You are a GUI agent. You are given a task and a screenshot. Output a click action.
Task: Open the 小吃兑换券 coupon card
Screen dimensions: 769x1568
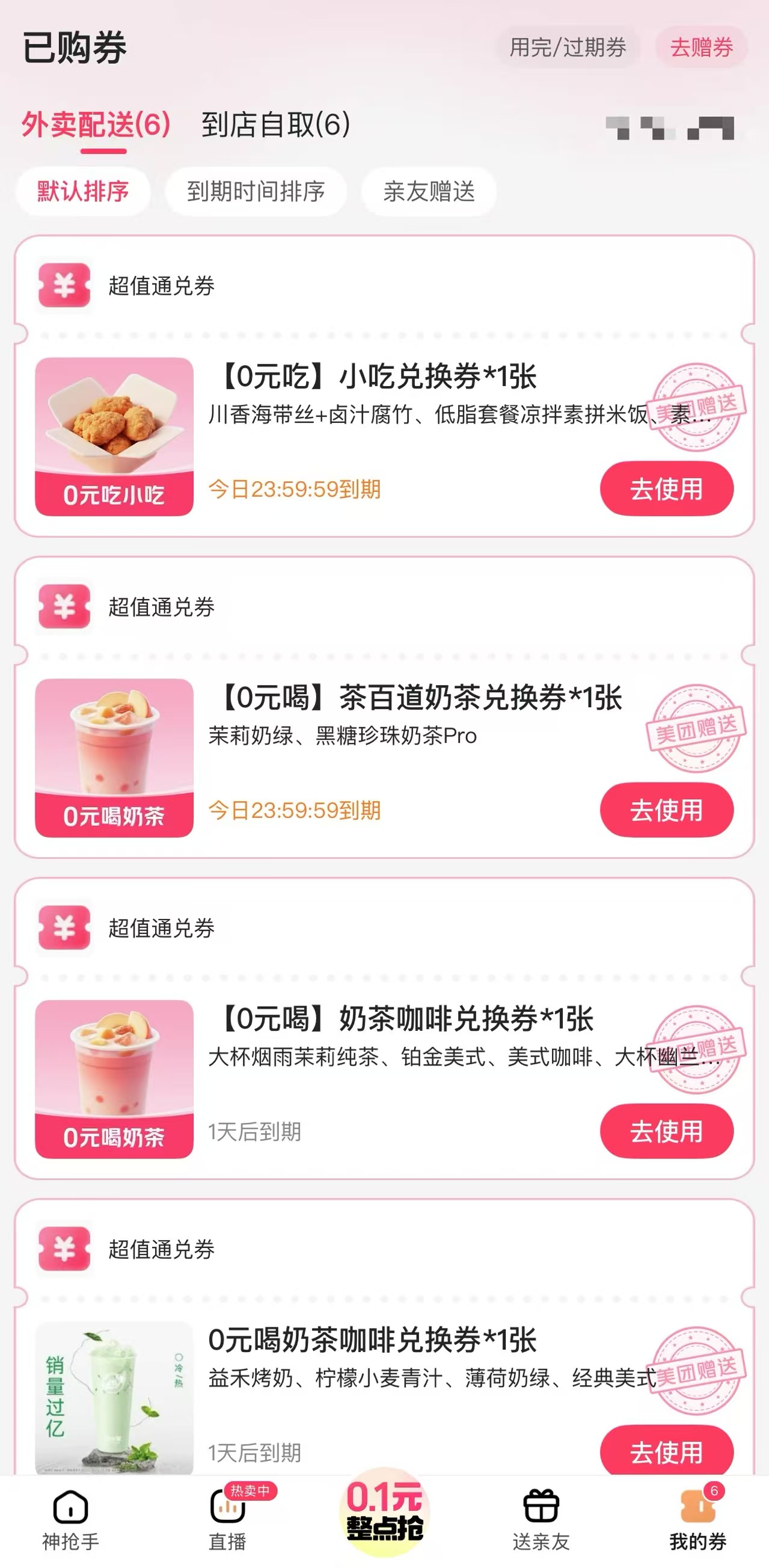pyautogui.click(x=377, y=376)
